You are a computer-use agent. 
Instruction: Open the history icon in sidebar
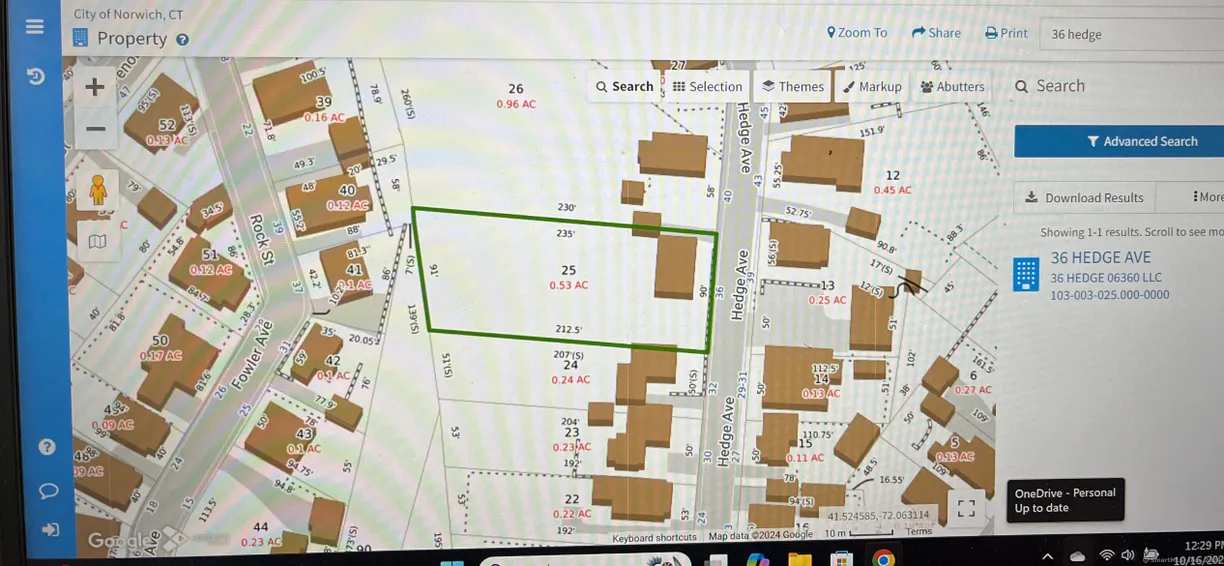pyautogui.click(x=35, y=76)
